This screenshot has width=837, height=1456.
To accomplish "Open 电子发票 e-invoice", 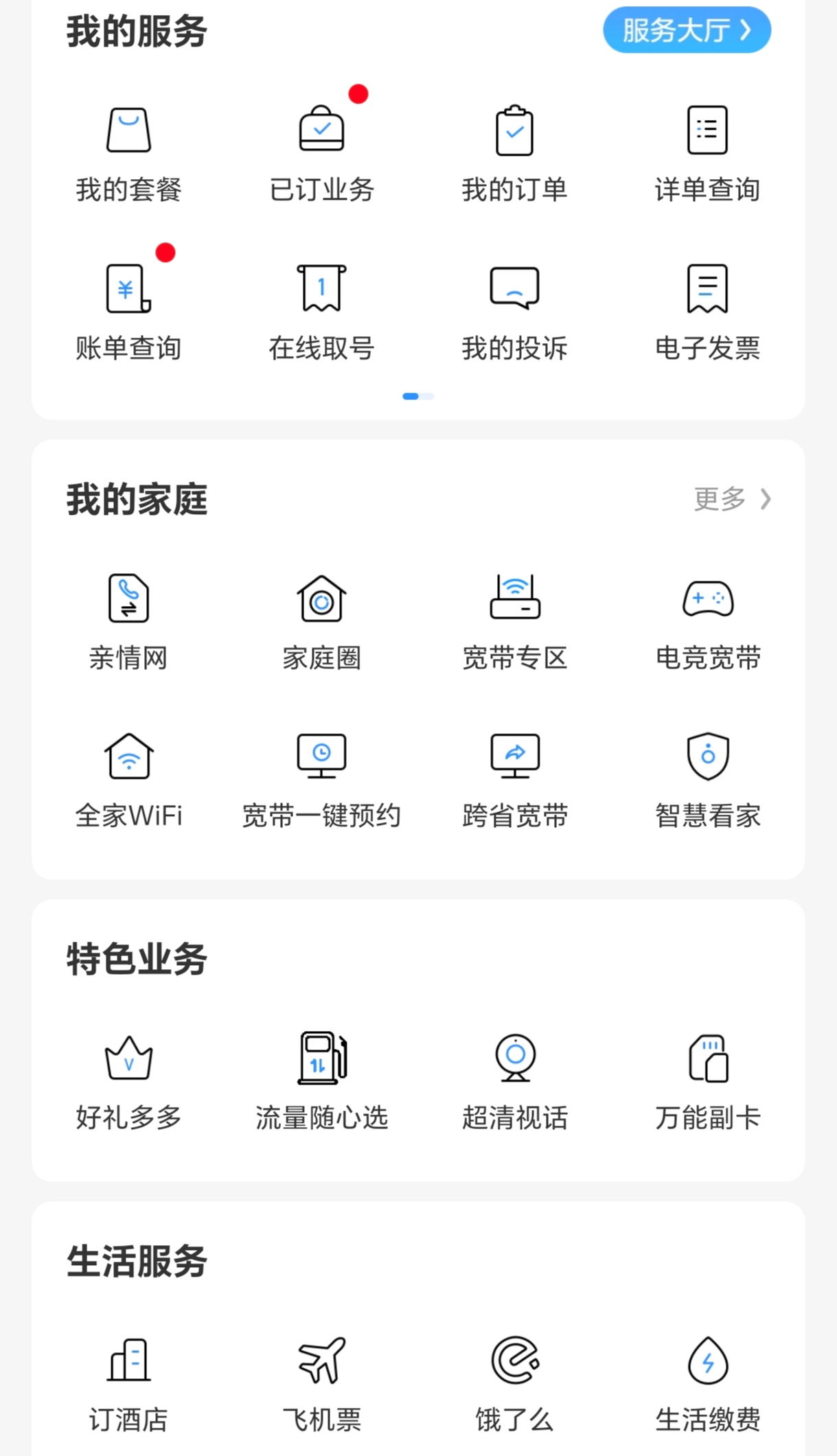I will click(707, 310).
